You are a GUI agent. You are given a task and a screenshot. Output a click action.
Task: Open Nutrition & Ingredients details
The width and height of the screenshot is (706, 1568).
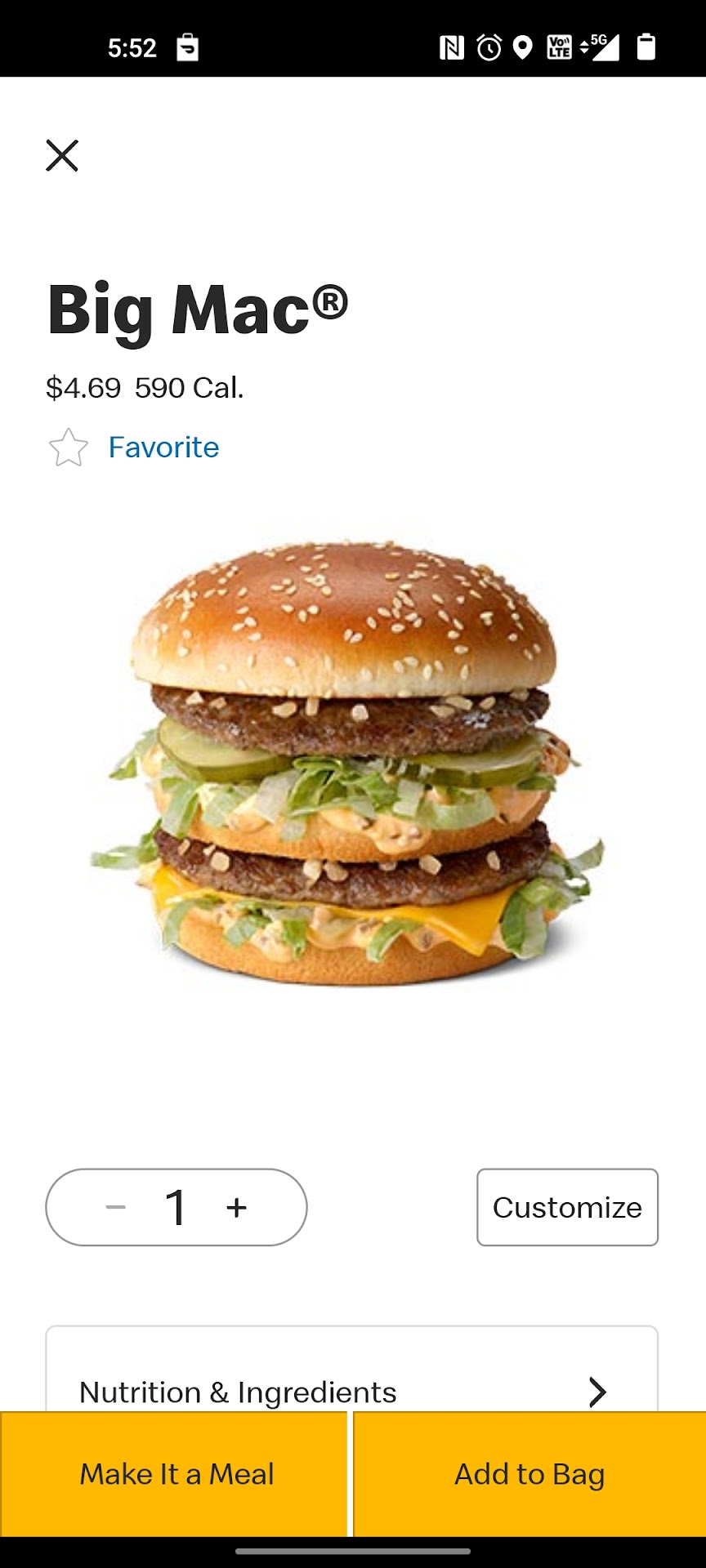pyautogui.click(x=351, y=1390)
